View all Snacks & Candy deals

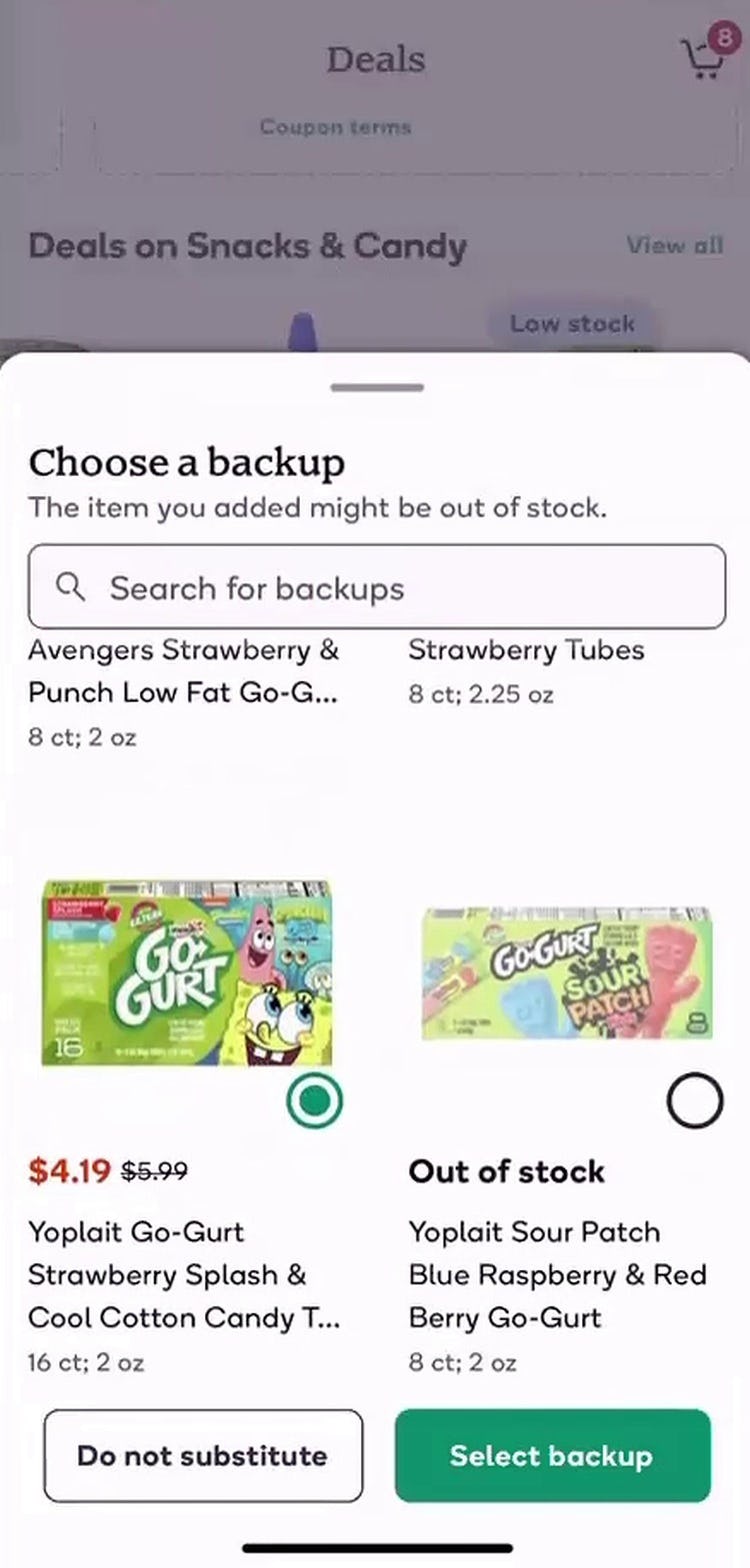point(674,245)
